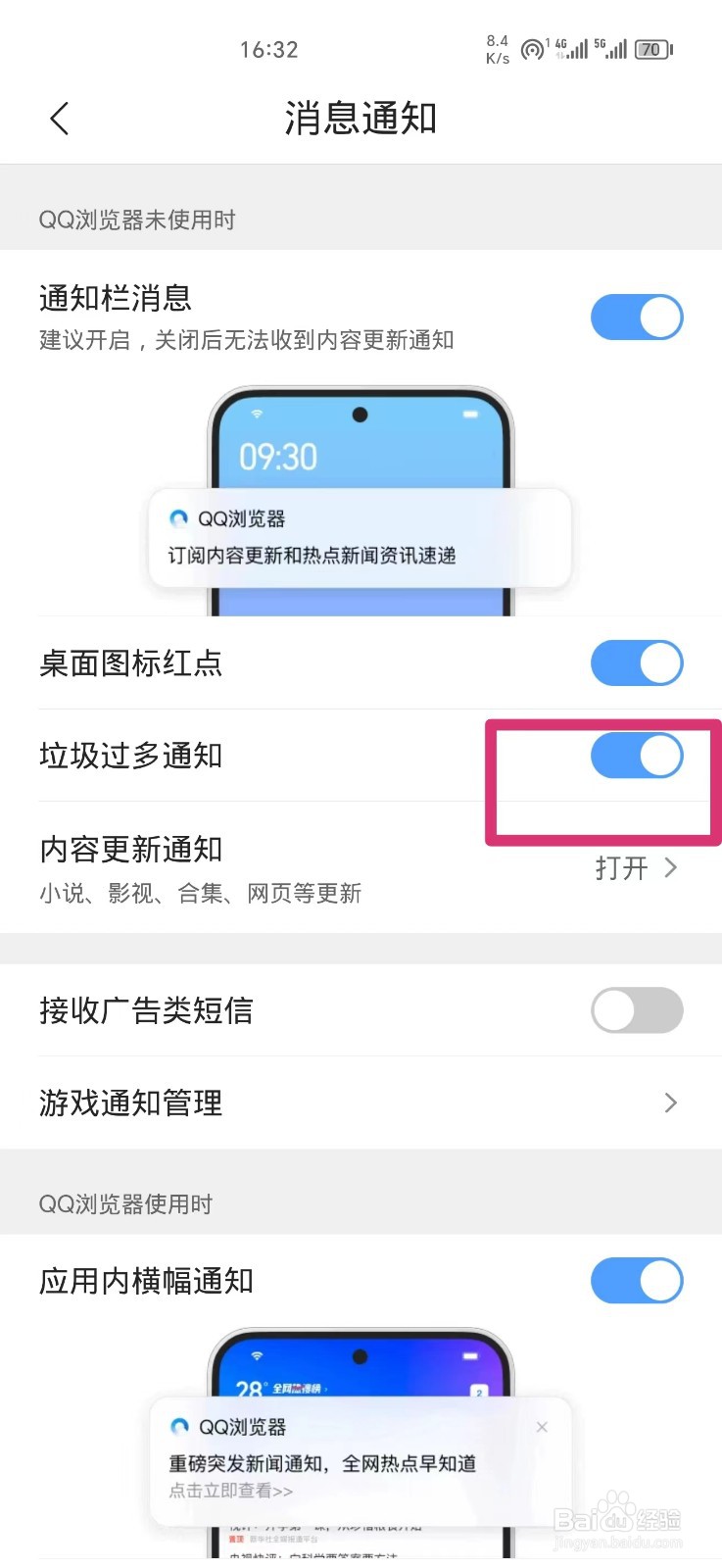Disable the 通知栏消息 toggle
Viewport: 722px width, 1568px height.
pyautogui.click(x=637, y=317)
